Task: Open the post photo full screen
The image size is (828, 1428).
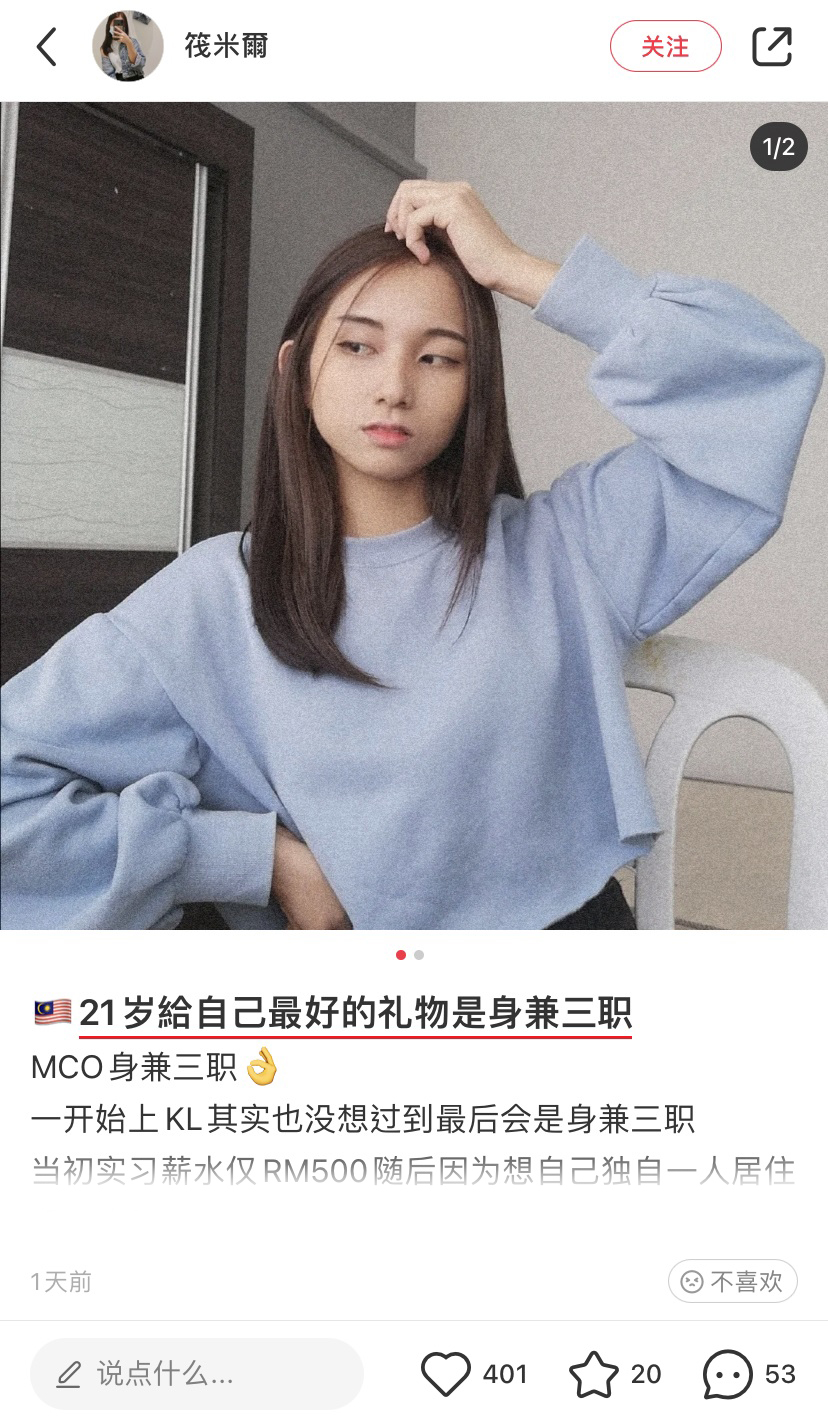Action: pos(414,515)
